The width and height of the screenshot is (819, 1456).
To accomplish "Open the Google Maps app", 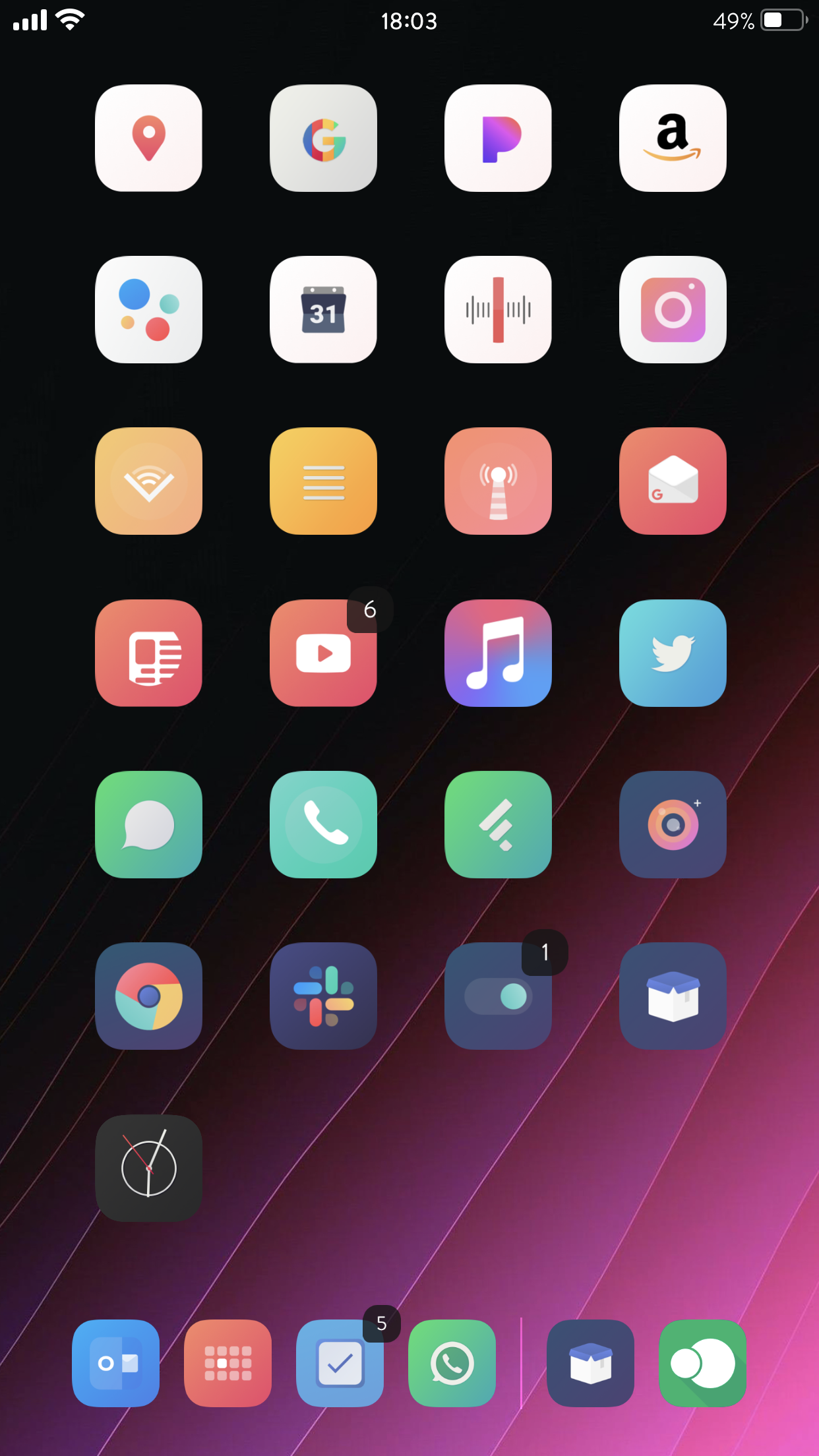I will tap(148, 138).
